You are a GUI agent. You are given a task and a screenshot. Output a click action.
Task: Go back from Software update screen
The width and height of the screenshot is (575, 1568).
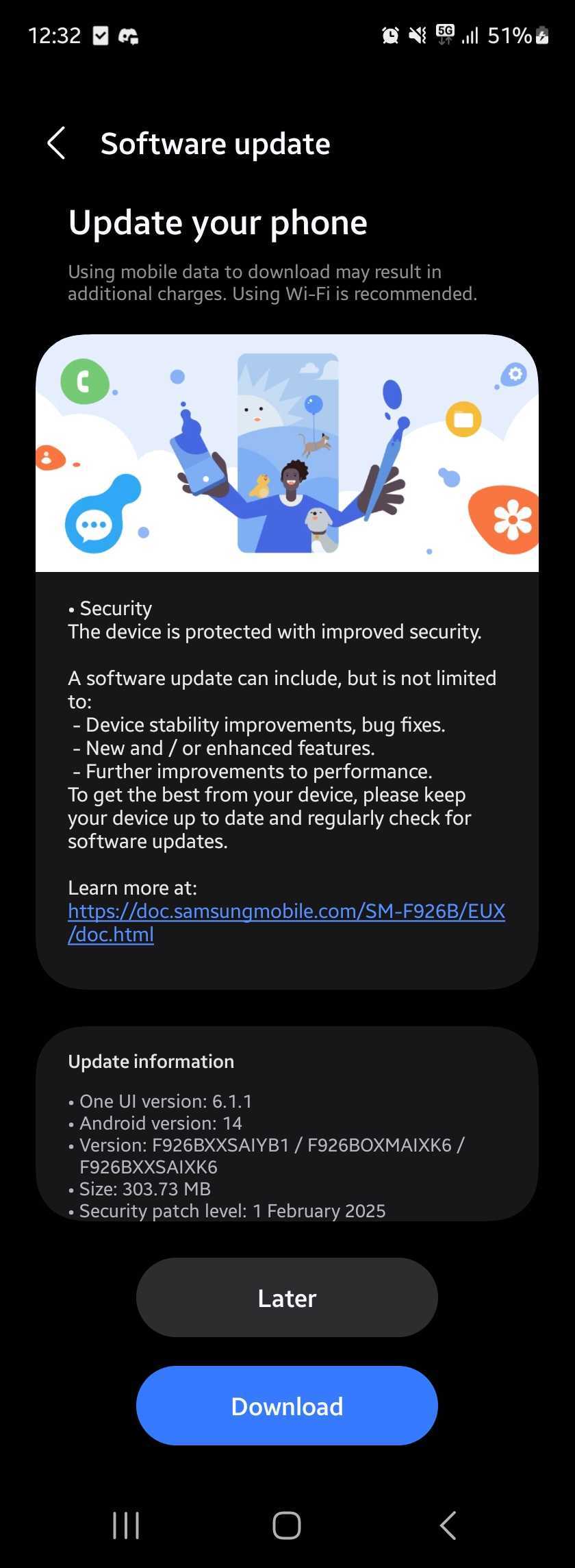tap(56, 143)
